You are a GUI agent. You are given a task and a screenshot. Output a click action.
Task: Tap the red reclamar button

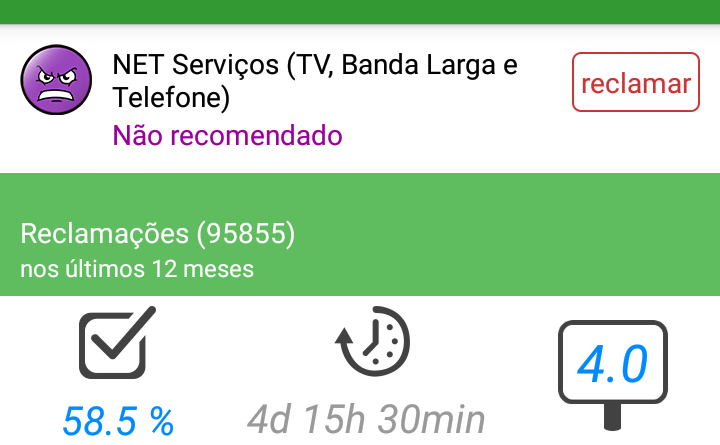(x=635, y=83)
